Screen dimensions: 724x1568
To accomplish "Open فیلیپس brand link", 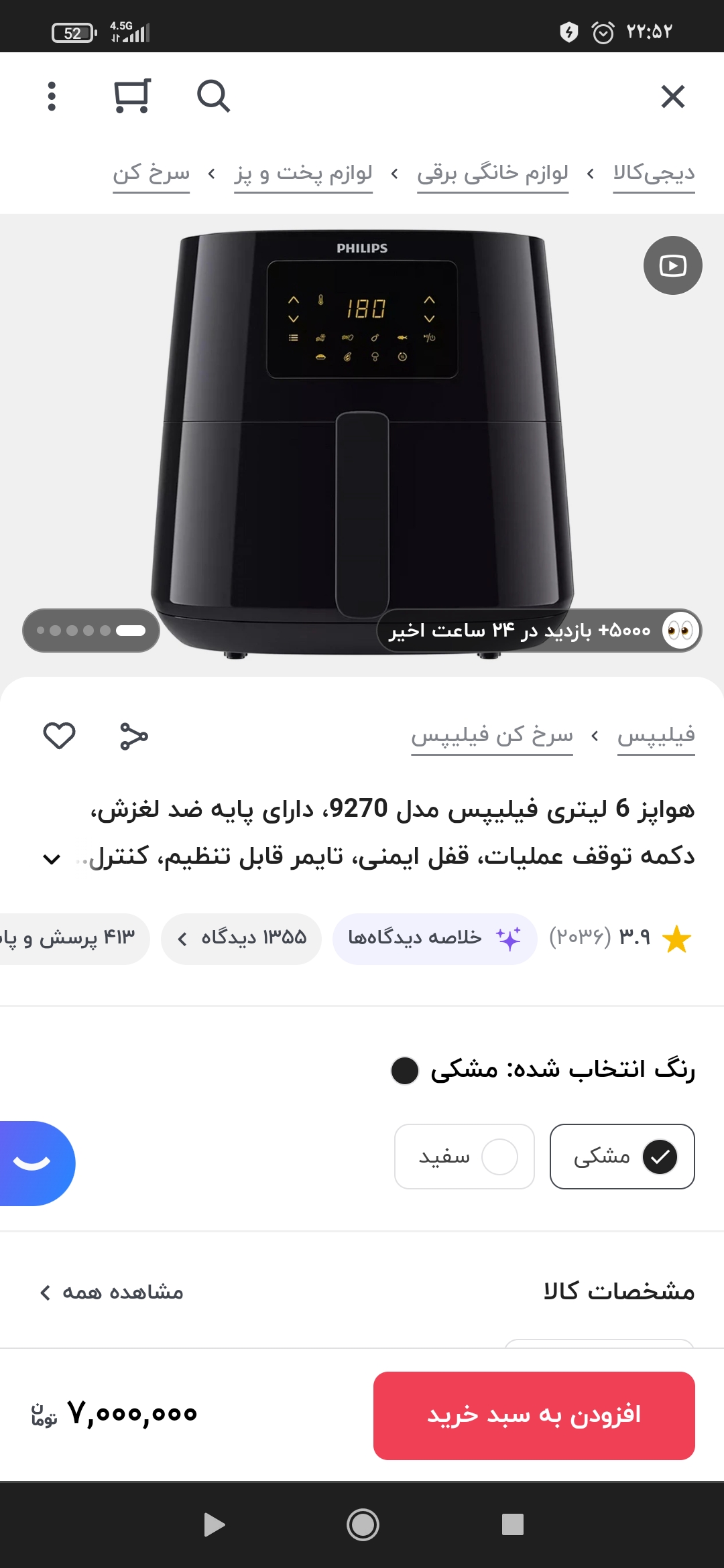I will (656, 736).
